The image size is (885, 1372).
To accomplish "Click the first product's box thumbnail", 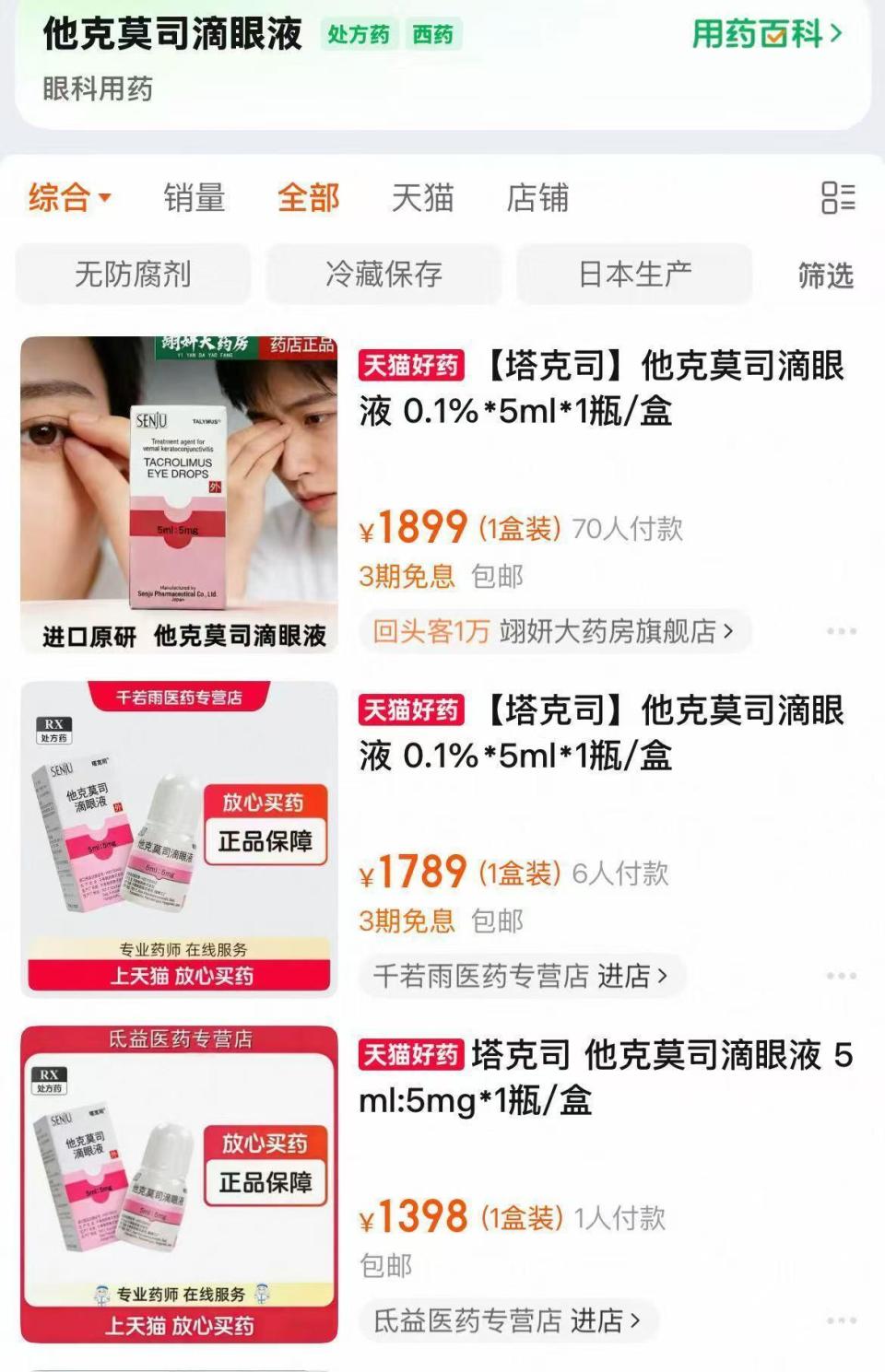I will pos(177,502).
